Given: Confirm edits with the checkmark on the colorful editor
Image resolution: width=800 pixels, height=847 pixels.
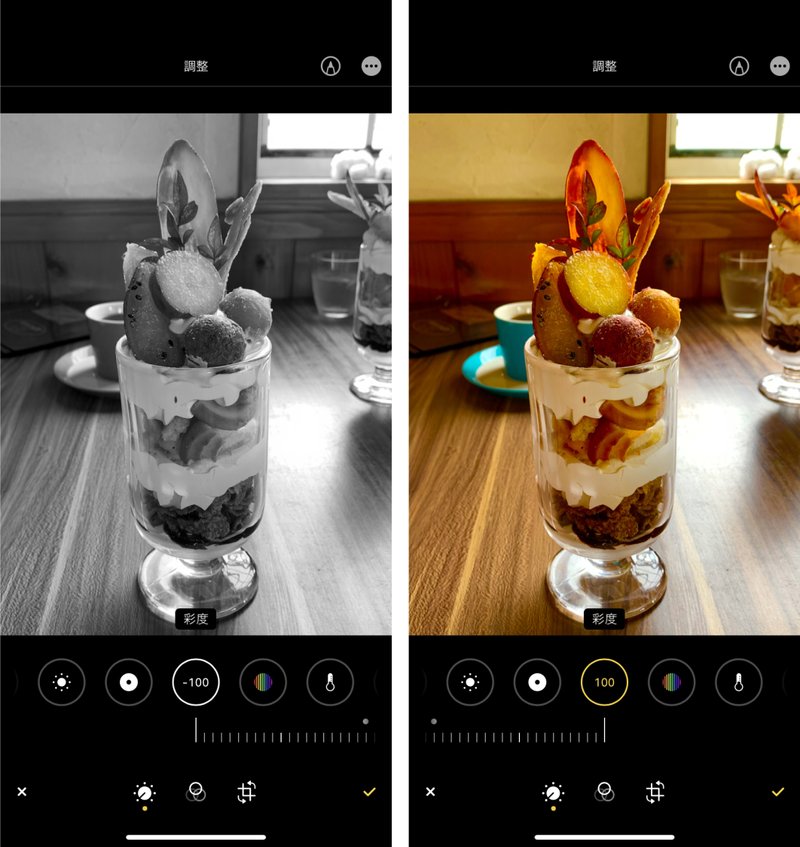Looking at the screenshot, I should point(778,792).
